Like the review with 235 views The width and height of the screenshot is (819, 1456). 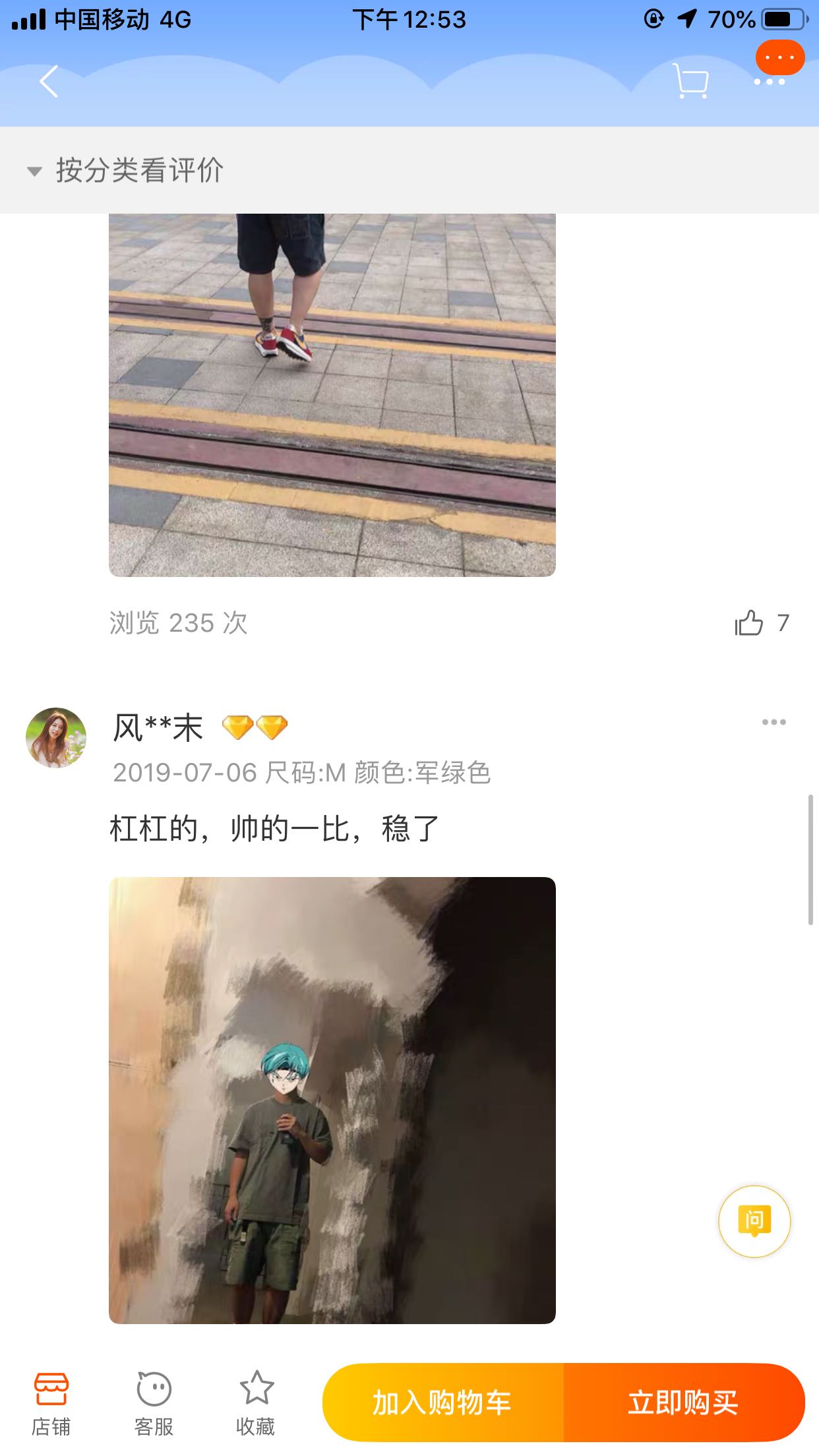coord(749,622)
